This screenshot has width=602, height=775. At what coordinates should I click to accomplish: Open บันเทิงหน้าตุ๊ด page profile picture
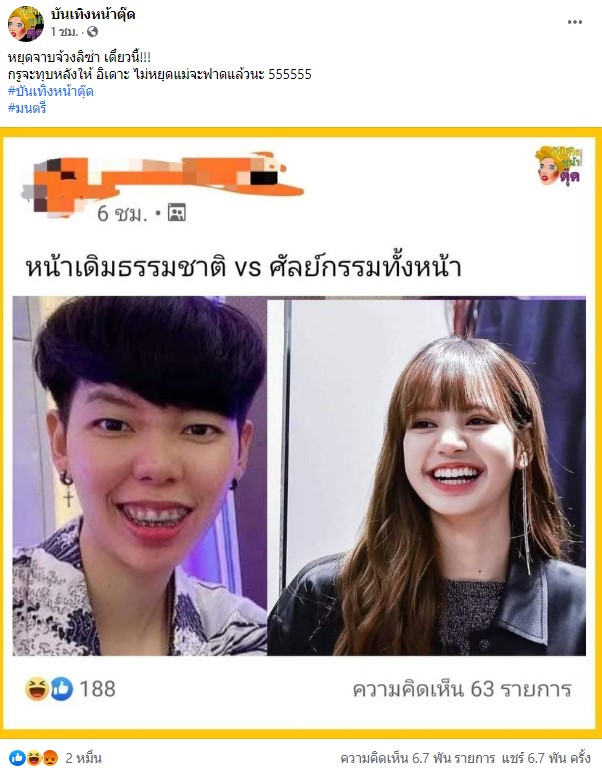25,22
